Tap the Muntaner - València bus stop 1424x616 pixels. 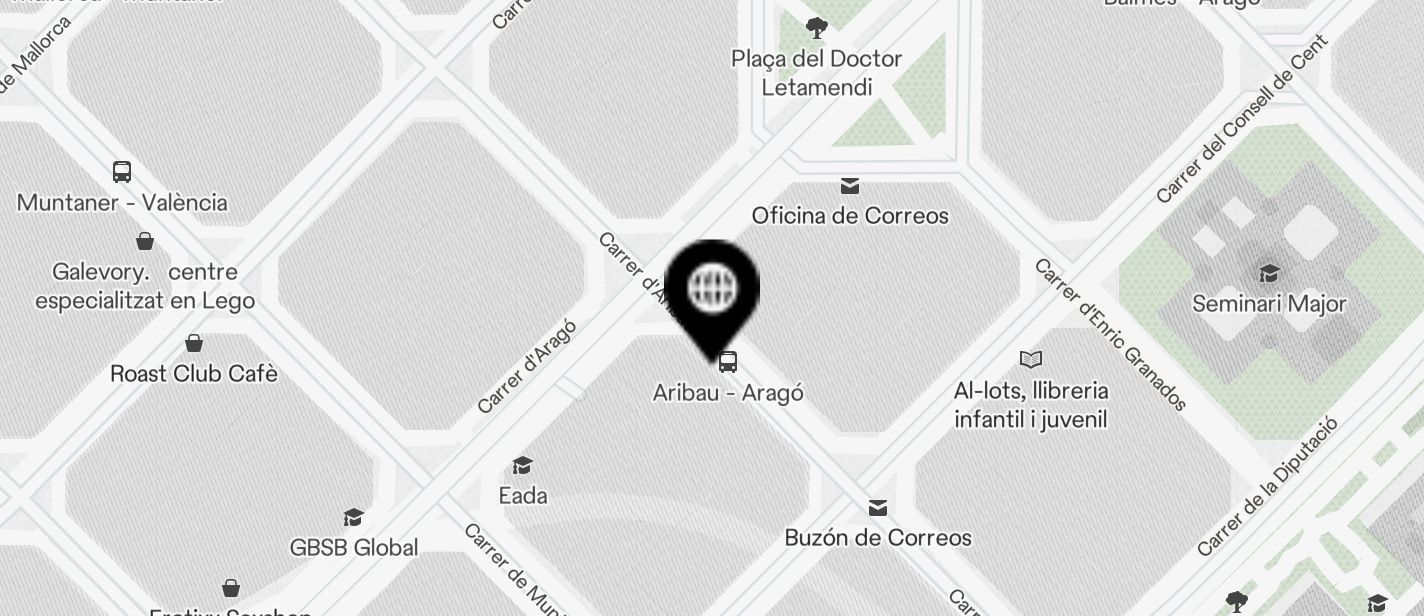tap(122, 172)
